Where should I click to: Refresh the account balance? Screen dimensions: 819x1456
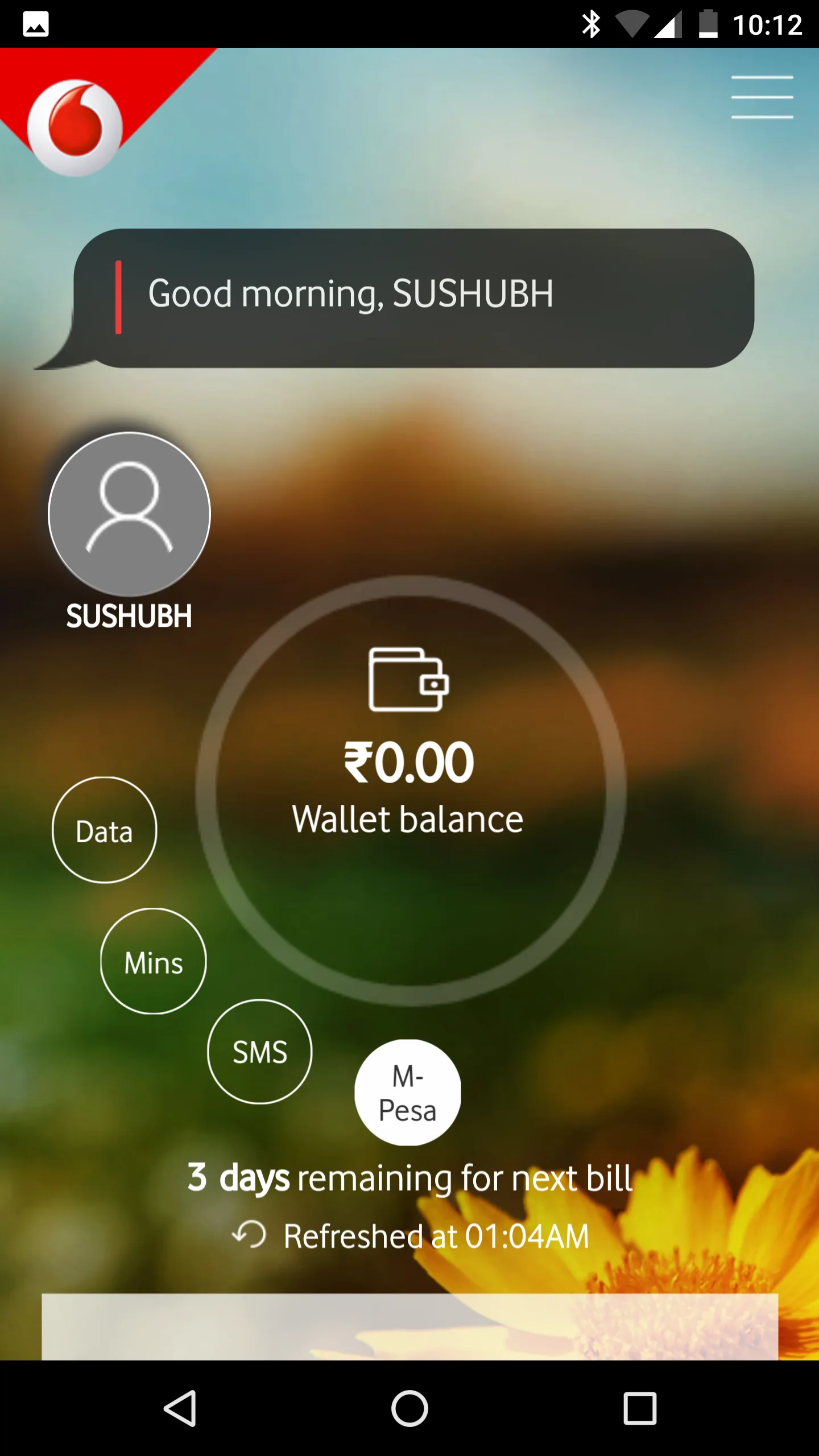click(x=249, y=1235)
